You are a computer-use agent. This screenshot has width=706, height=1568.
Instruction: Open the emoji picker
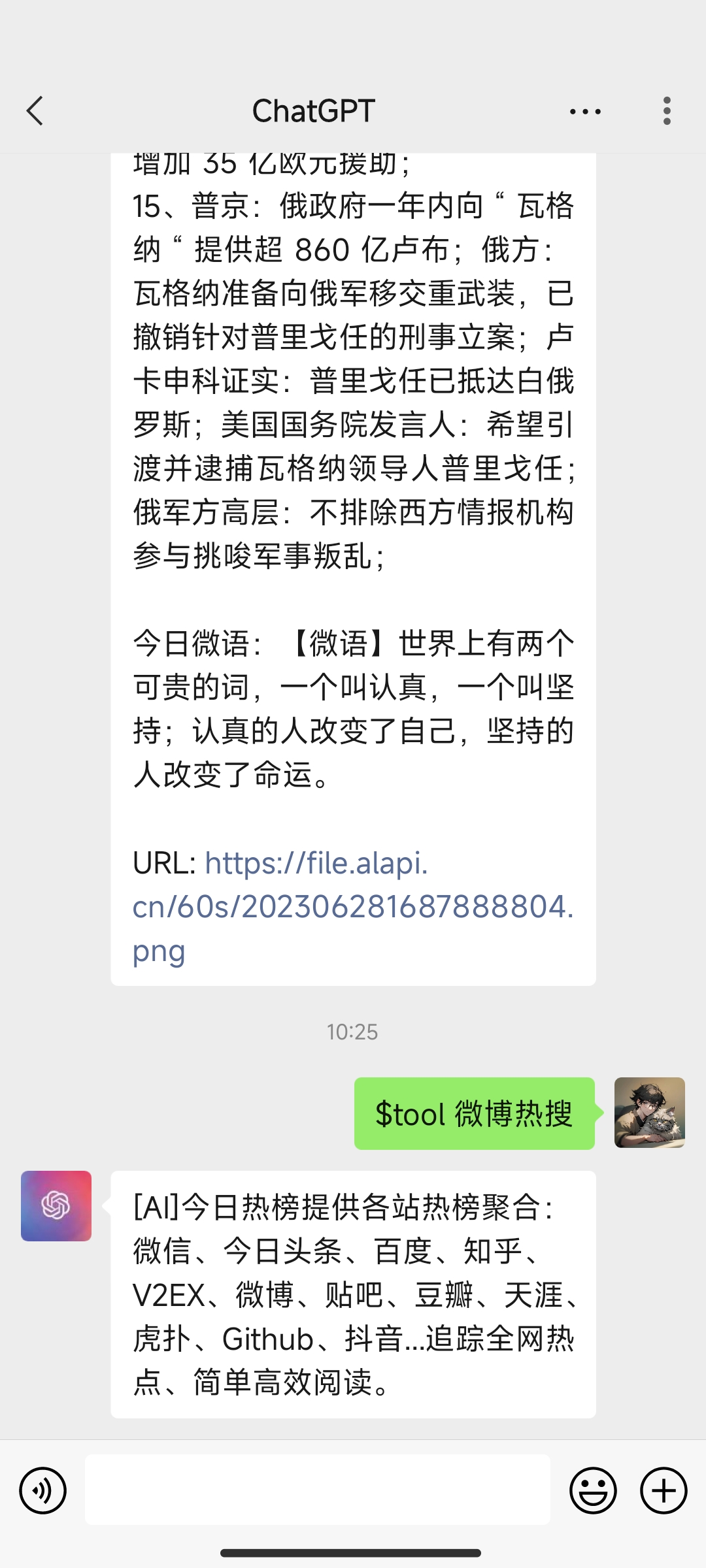[x=592, y=1490]
